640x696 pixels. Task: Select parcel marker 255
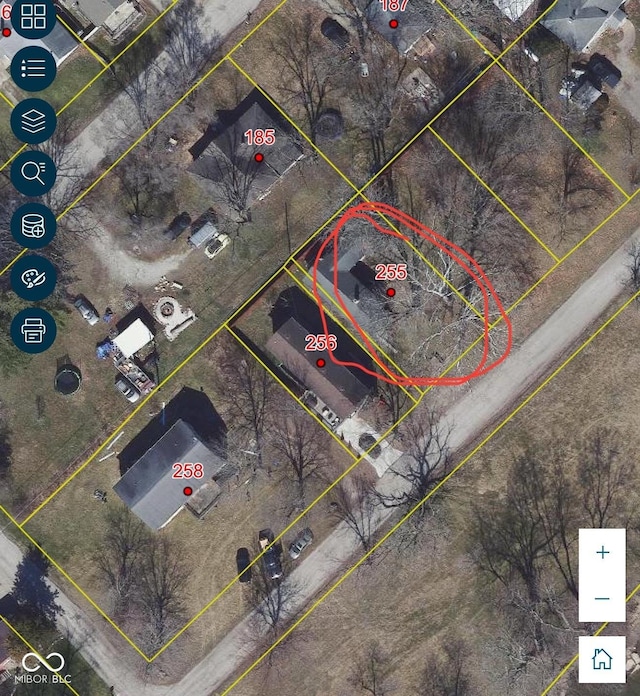click(x=391, y=292)
